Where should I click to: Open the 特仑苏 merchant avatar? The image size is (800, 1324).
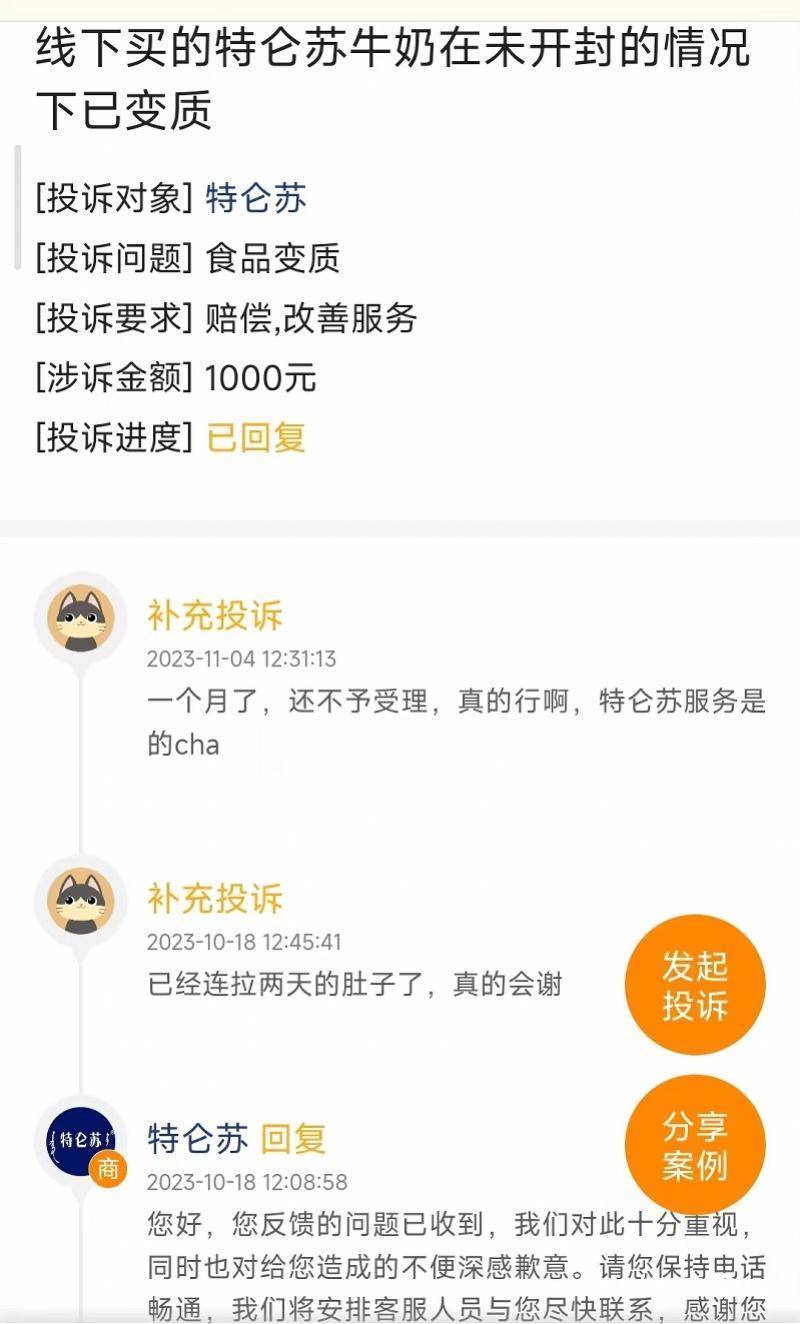click(x=81, y=1140)
